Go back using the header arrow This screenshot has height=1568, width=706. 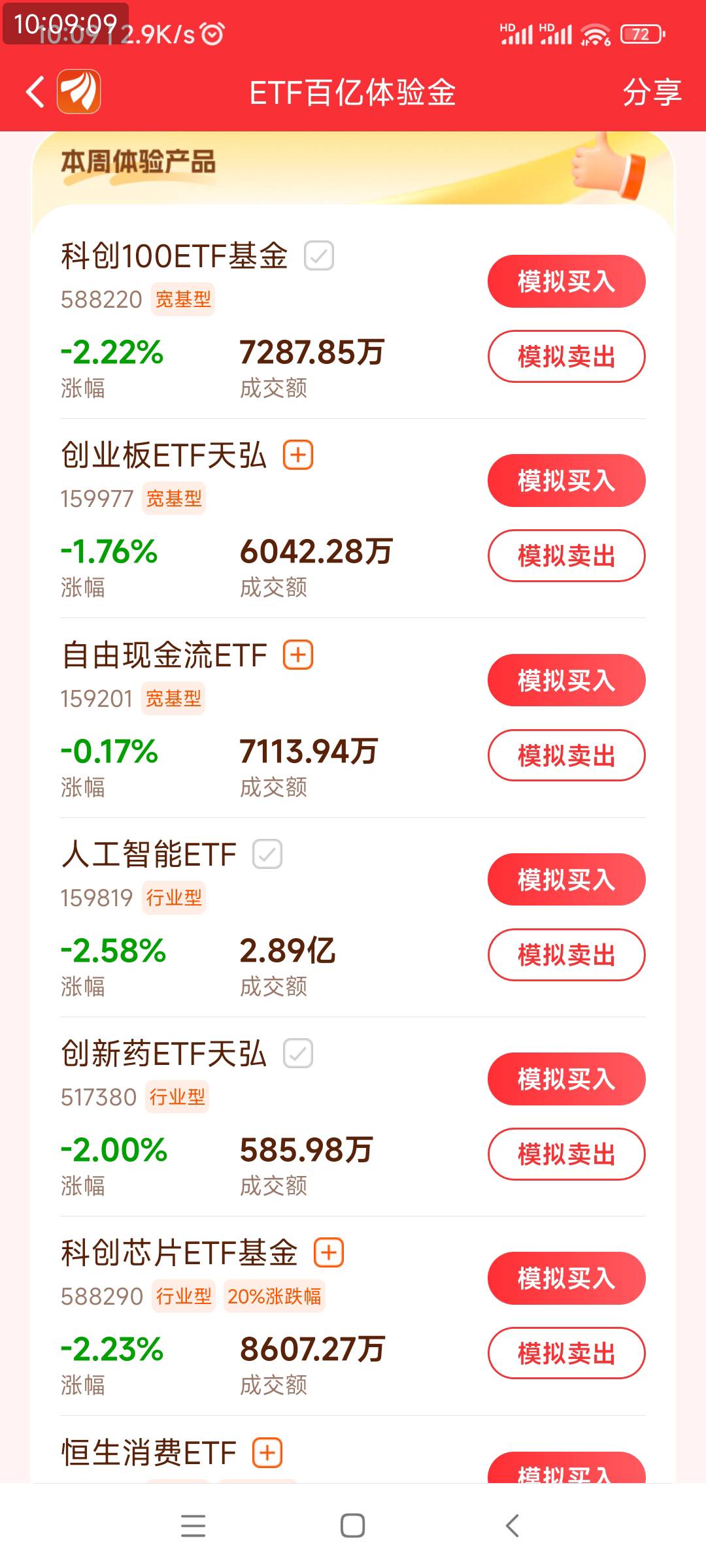click(35, 91)
